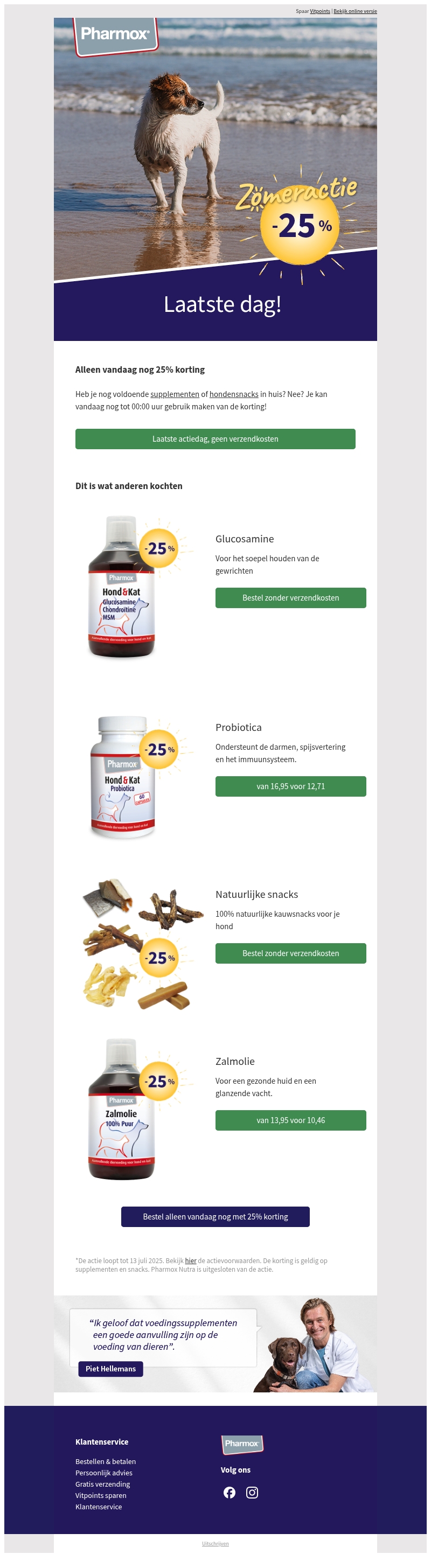Open the underlined supplementen link
This screenshot has height=1568, width=431.
point(175,394)
